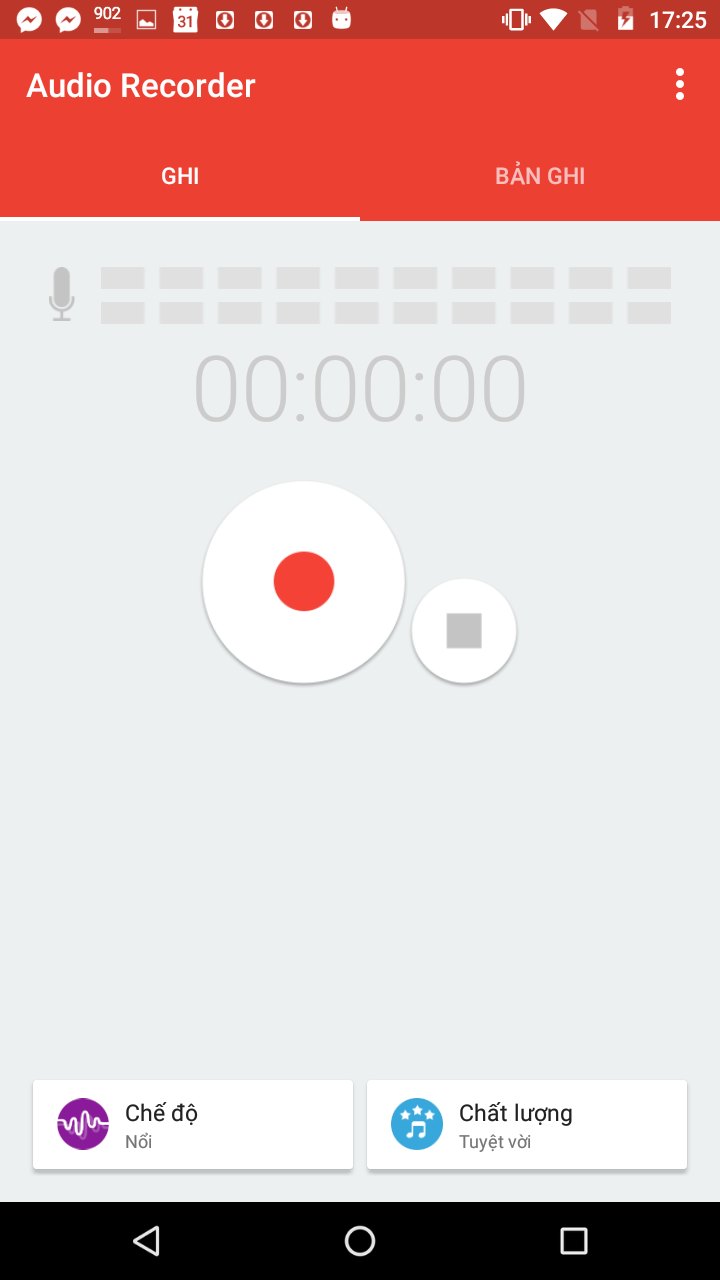Switch to the BẢN GHI tab
This screenshot has height=1280, width=720.
coord(540,176)
